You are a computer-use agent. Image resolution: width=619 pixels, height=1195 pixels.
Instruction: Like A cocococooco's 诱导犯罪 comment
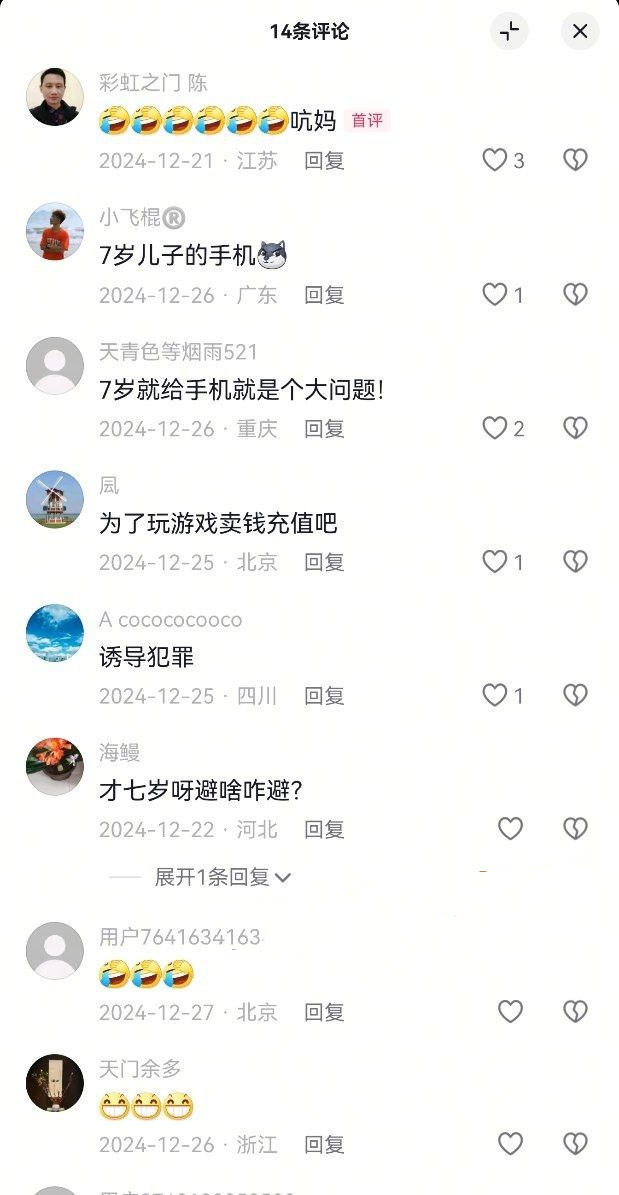pos(495,695)
